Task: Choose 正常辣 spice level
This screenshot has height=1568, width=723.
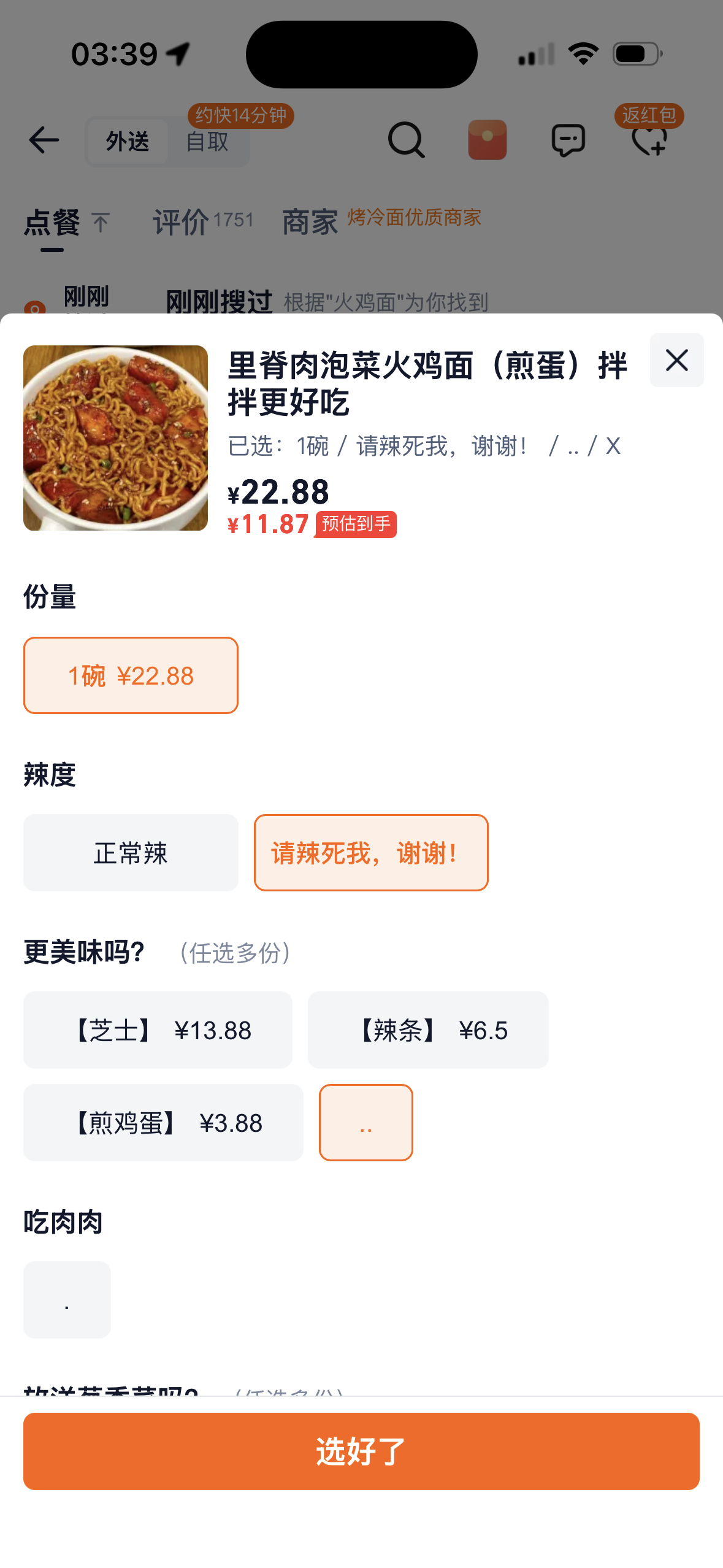Action: click(x=131, y=853)
